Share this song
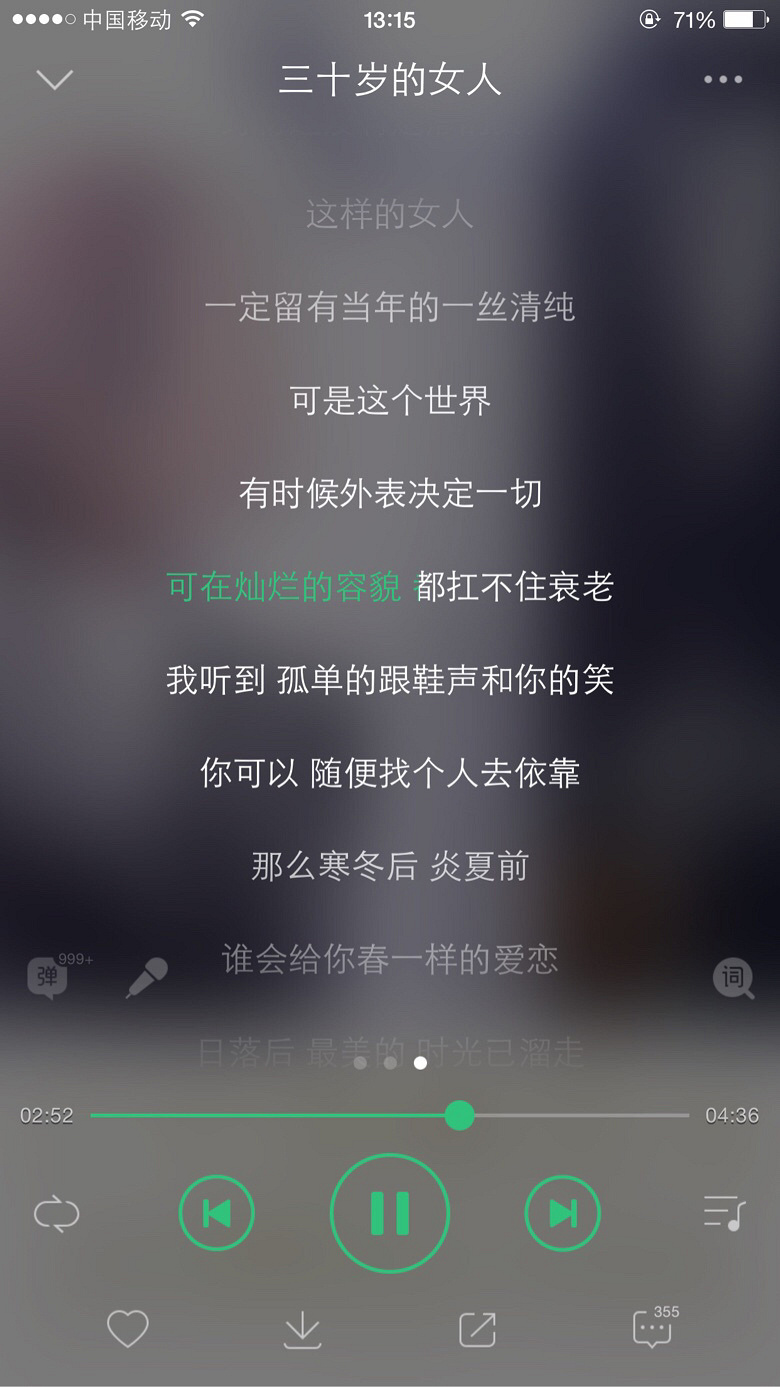Viewport: 780px width, 1387px height. pos(477,1329)
